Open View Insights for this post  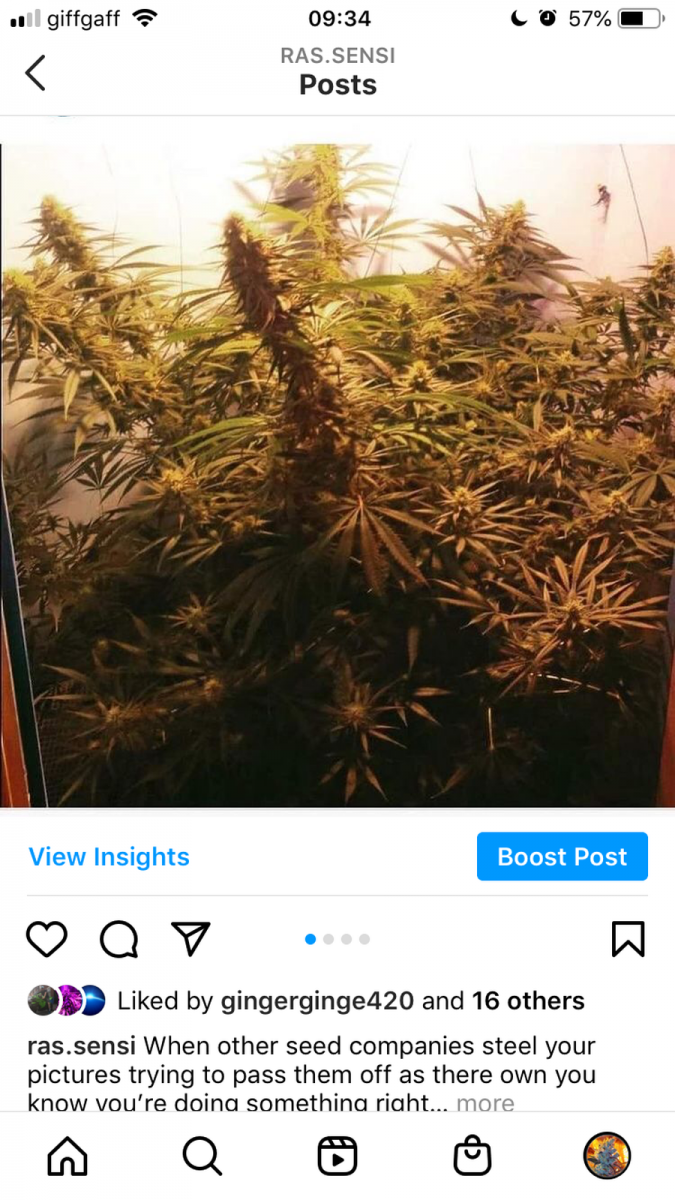click(109, 857)
